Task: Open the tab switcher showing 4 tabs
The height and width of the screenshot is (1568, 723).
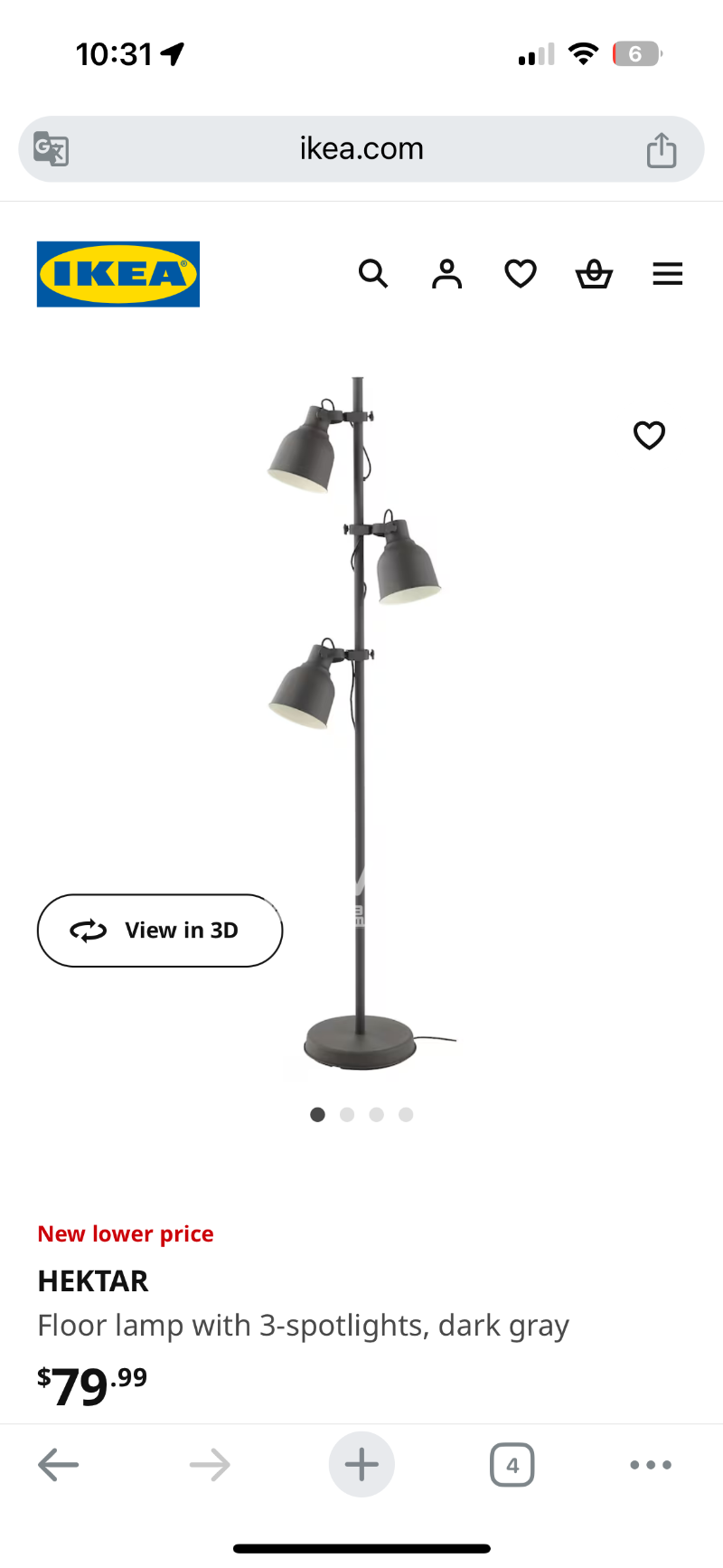Action: click(x=512, y=1464)
